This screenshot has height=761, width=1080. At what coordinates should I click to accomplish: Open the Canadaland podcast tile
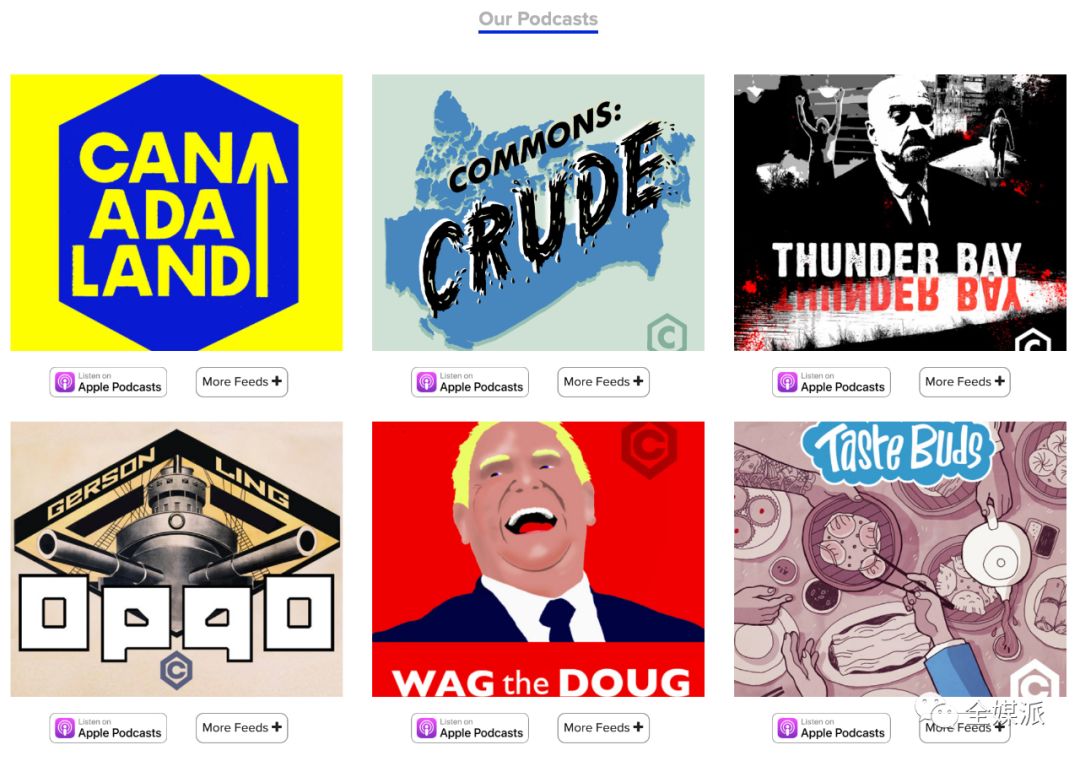click(x=176, y=212)
